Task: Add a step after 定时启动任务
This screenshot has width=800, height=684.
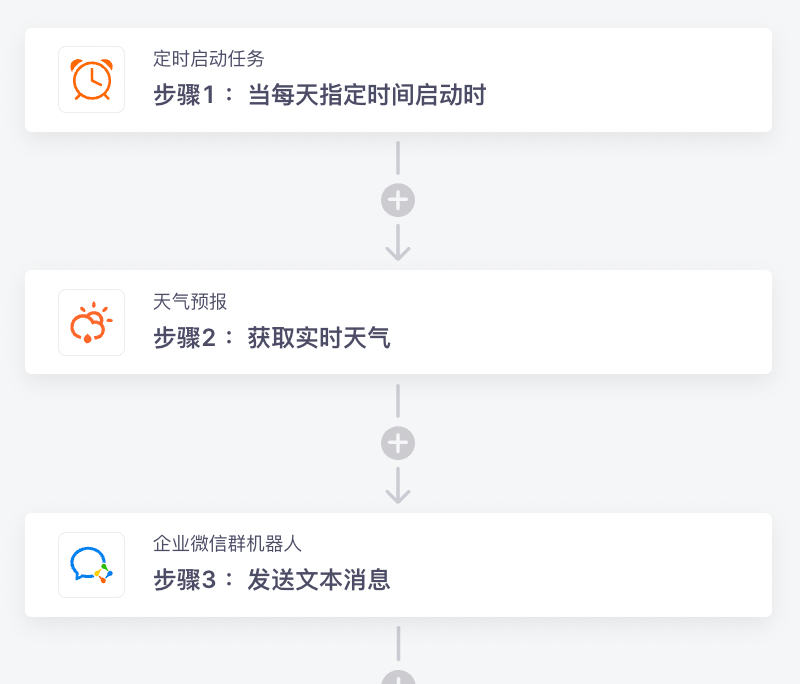Action: 398,200
